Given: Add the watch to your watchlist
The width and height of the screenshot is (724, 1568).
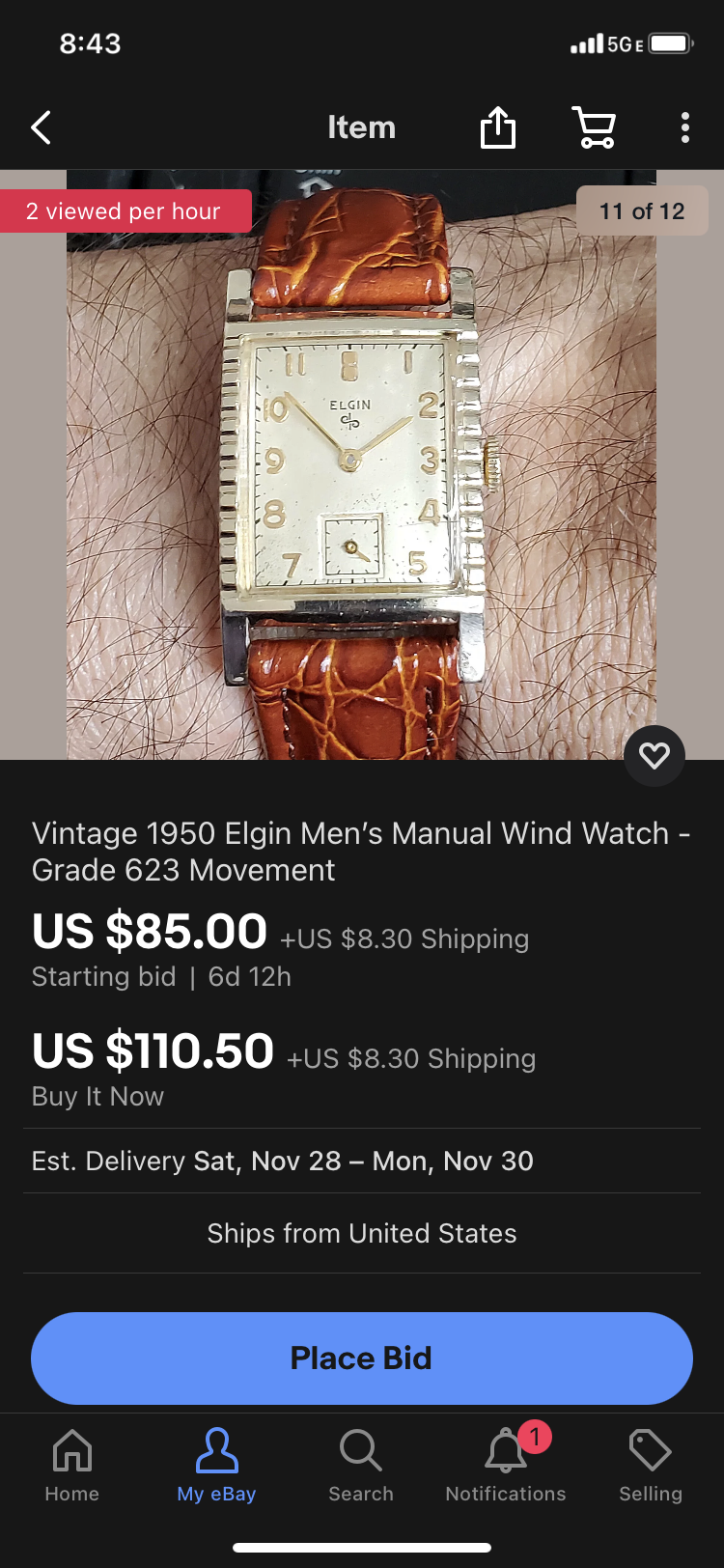Looking at the screenshot, I should pos(654,755).
